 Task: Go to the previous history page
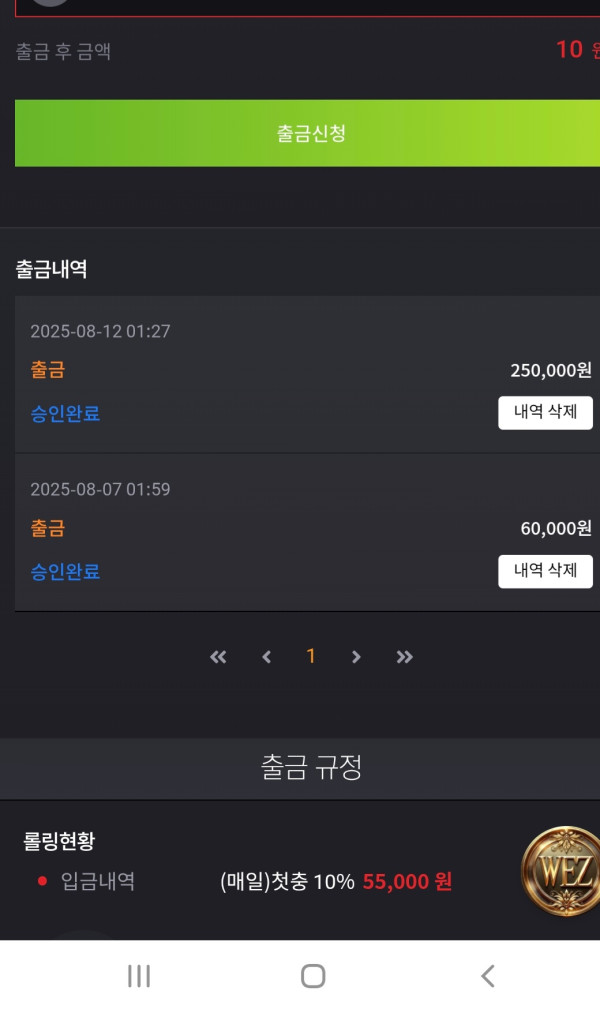pos(266,657)
